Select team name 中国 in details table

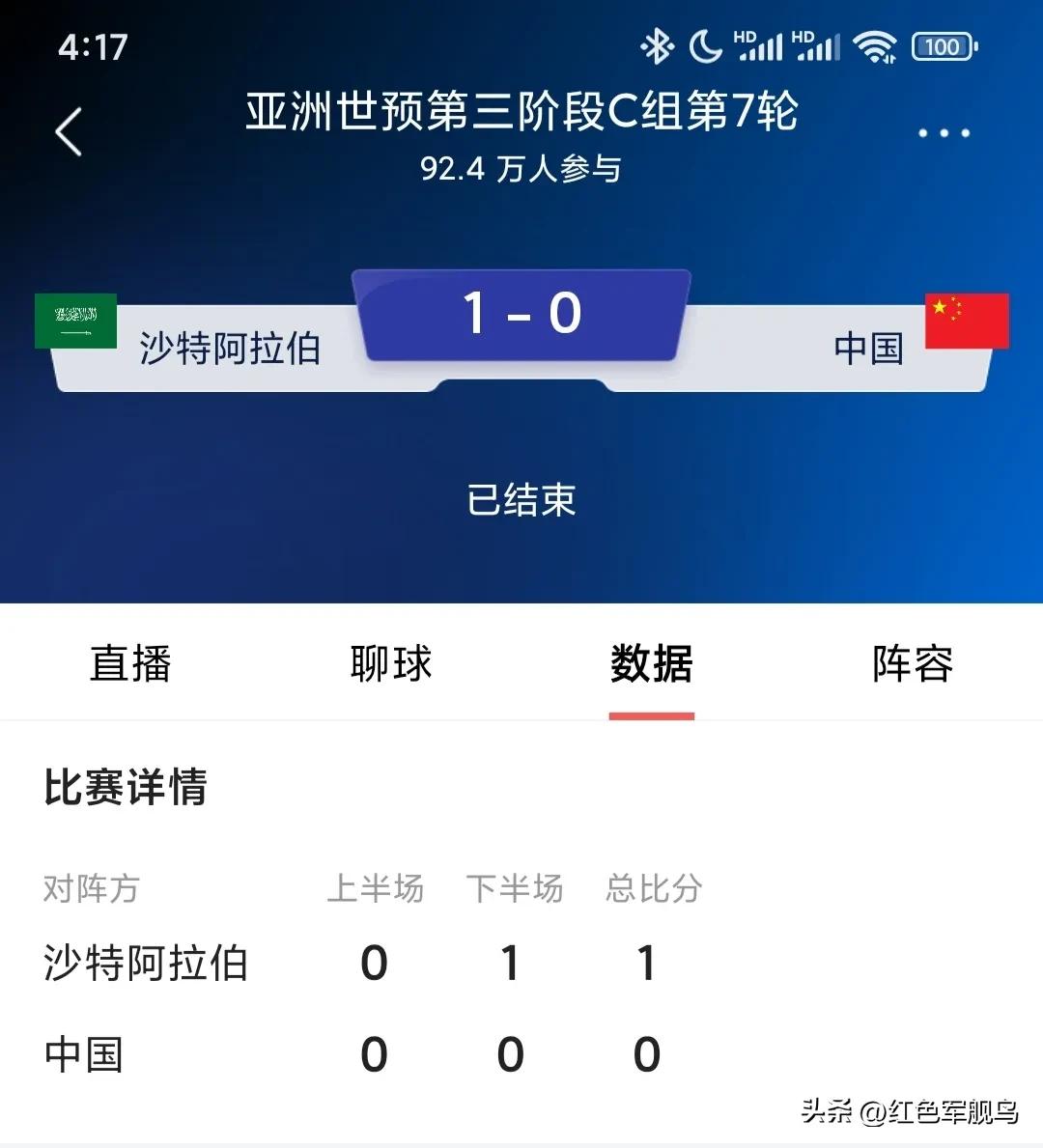pyautogui.click(x=85, y=1054)
